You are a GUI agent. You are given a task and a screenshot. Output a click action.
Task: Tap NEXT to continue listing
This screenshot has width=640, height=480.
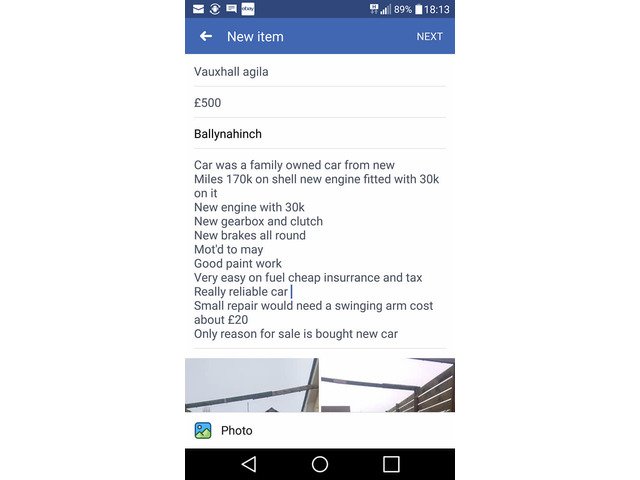click(x=429, y=36)
